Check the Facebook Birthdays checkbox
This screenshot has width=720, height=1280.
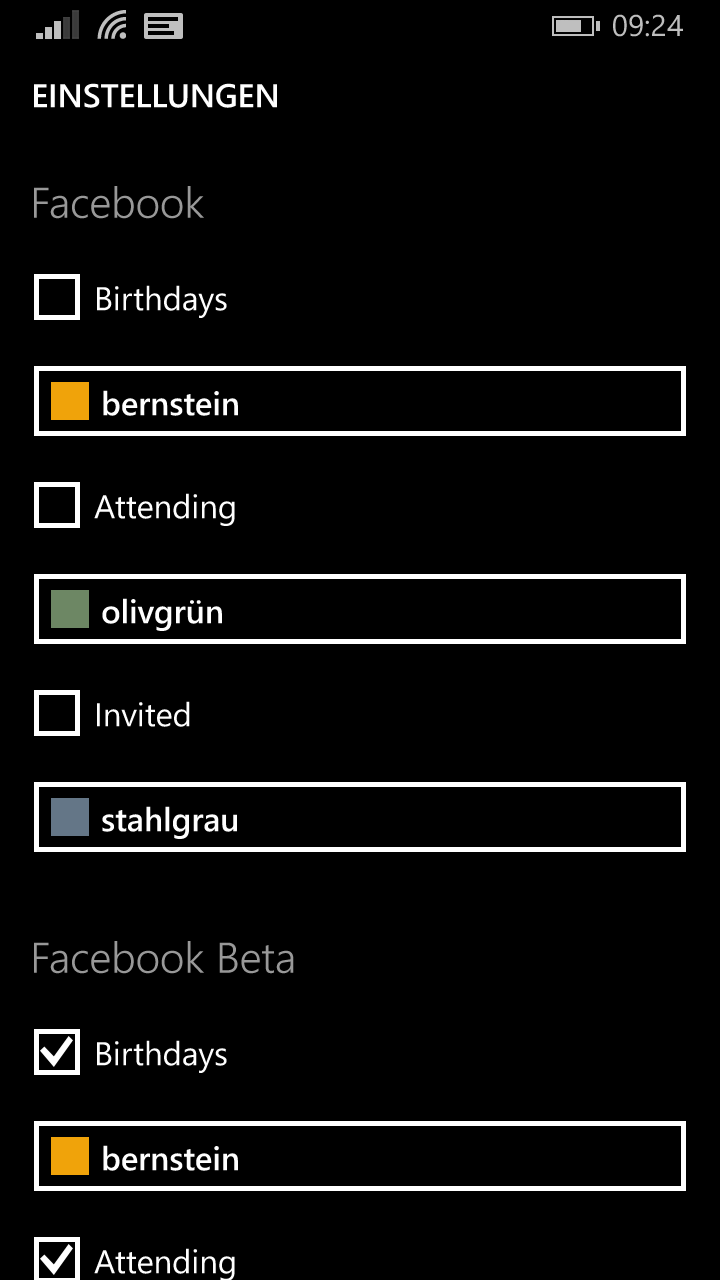pyautogui.click(x=57, y=298)
